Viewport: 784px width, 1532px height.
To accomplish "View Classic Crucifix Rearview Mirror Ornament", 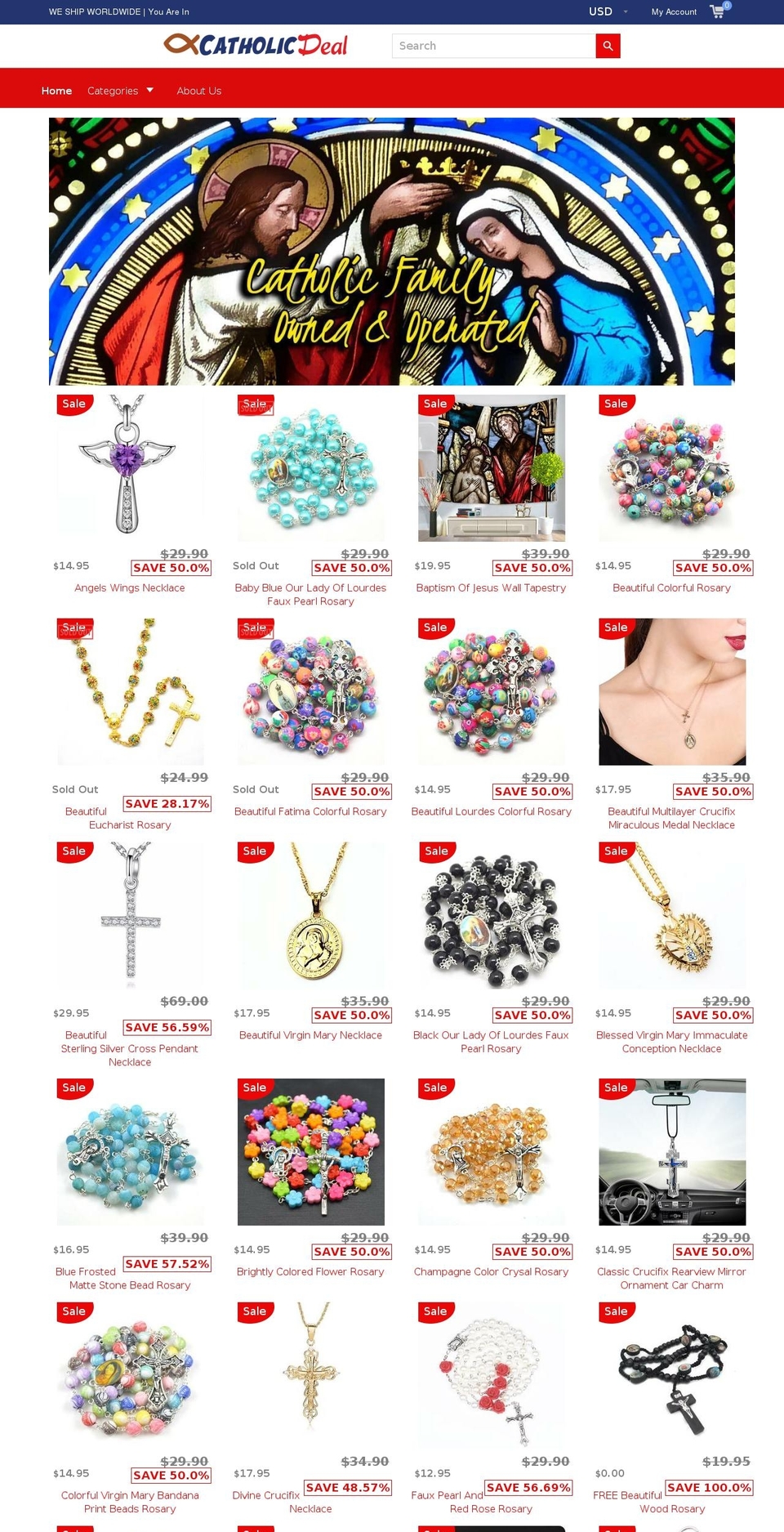I will click(671, 1278).
